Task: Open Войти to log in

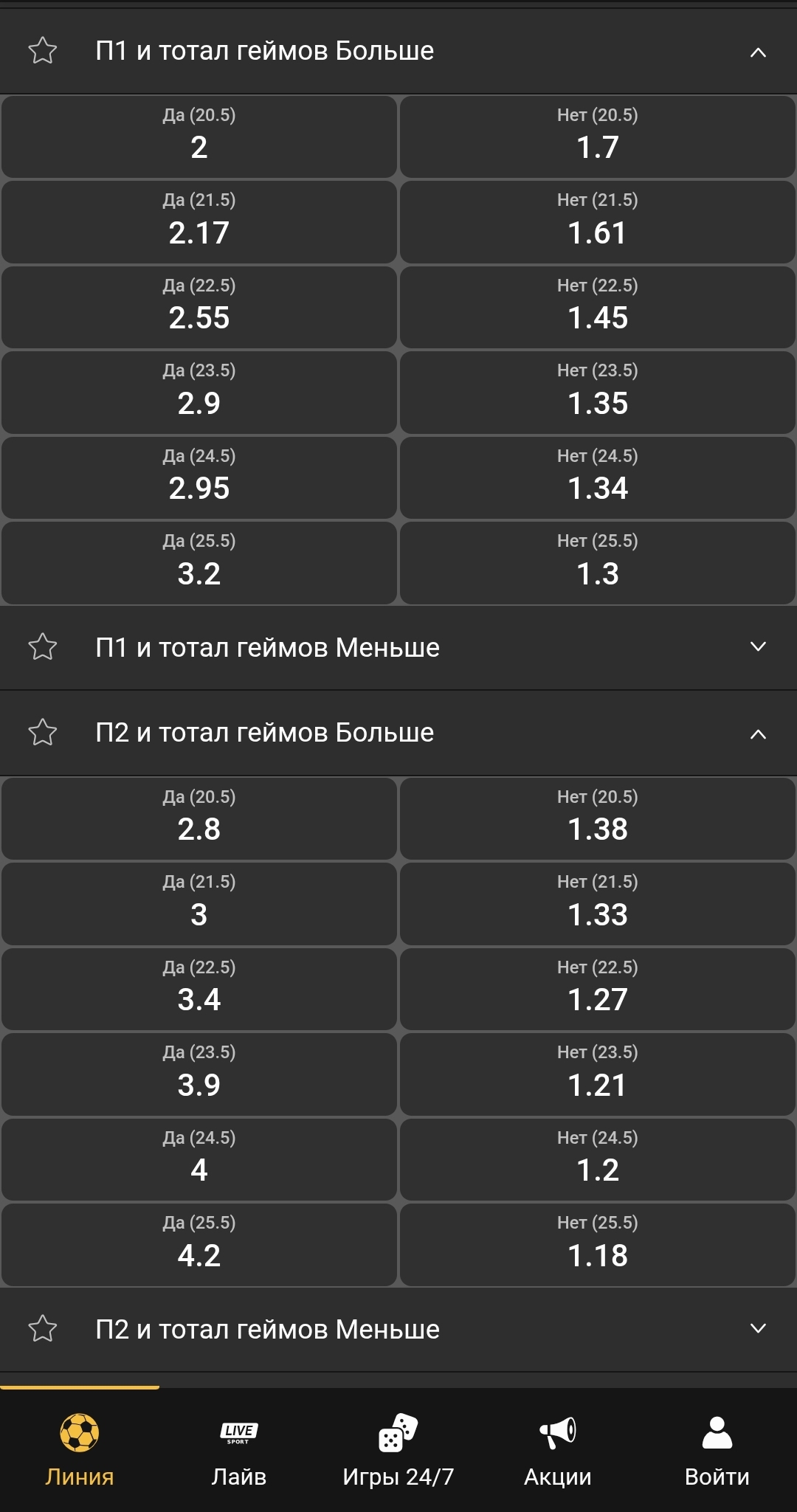Action: coord(717,1450)
